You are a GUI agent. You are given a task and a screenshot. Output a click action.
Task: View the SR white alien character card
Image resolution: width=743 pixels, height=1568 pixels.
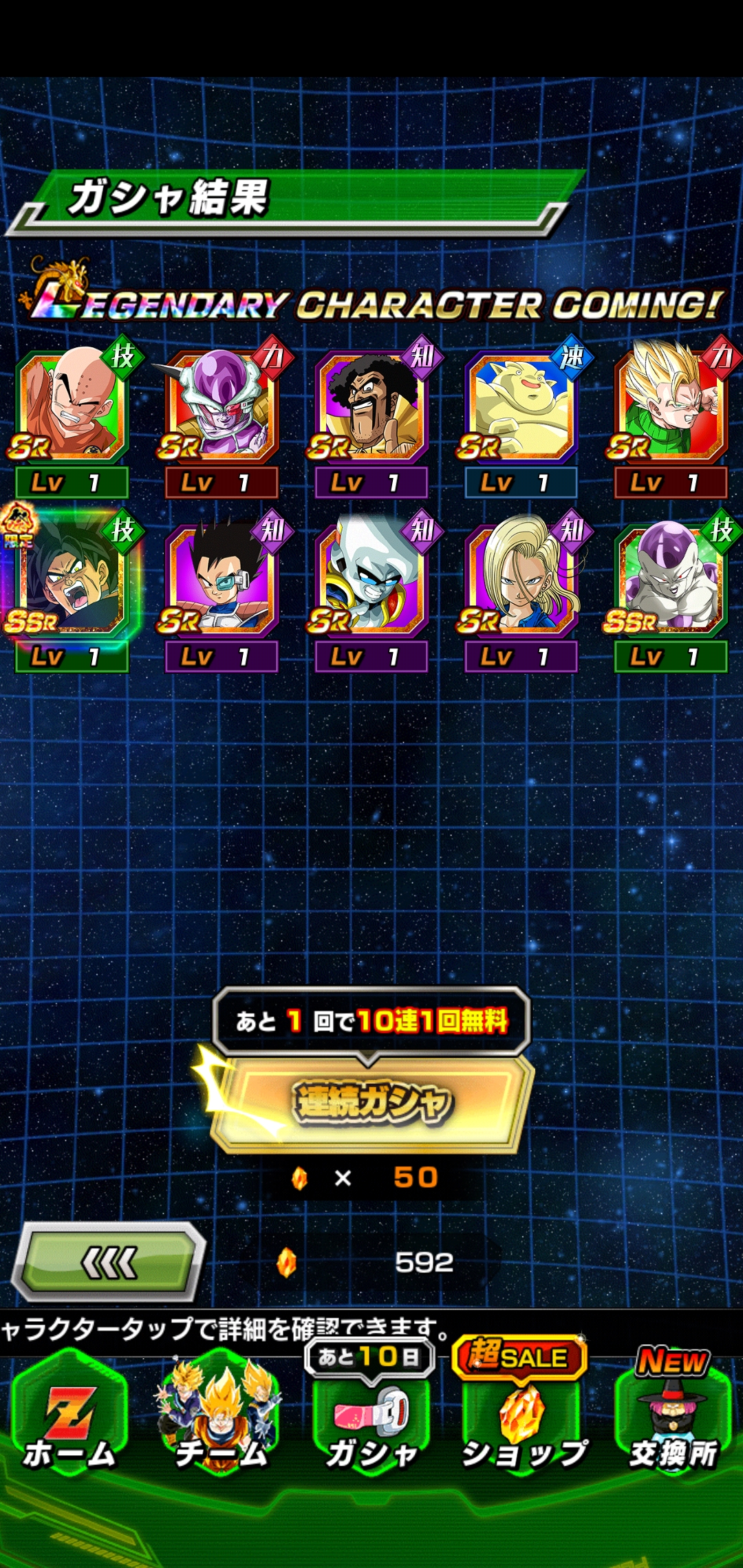tap(371, 590)
